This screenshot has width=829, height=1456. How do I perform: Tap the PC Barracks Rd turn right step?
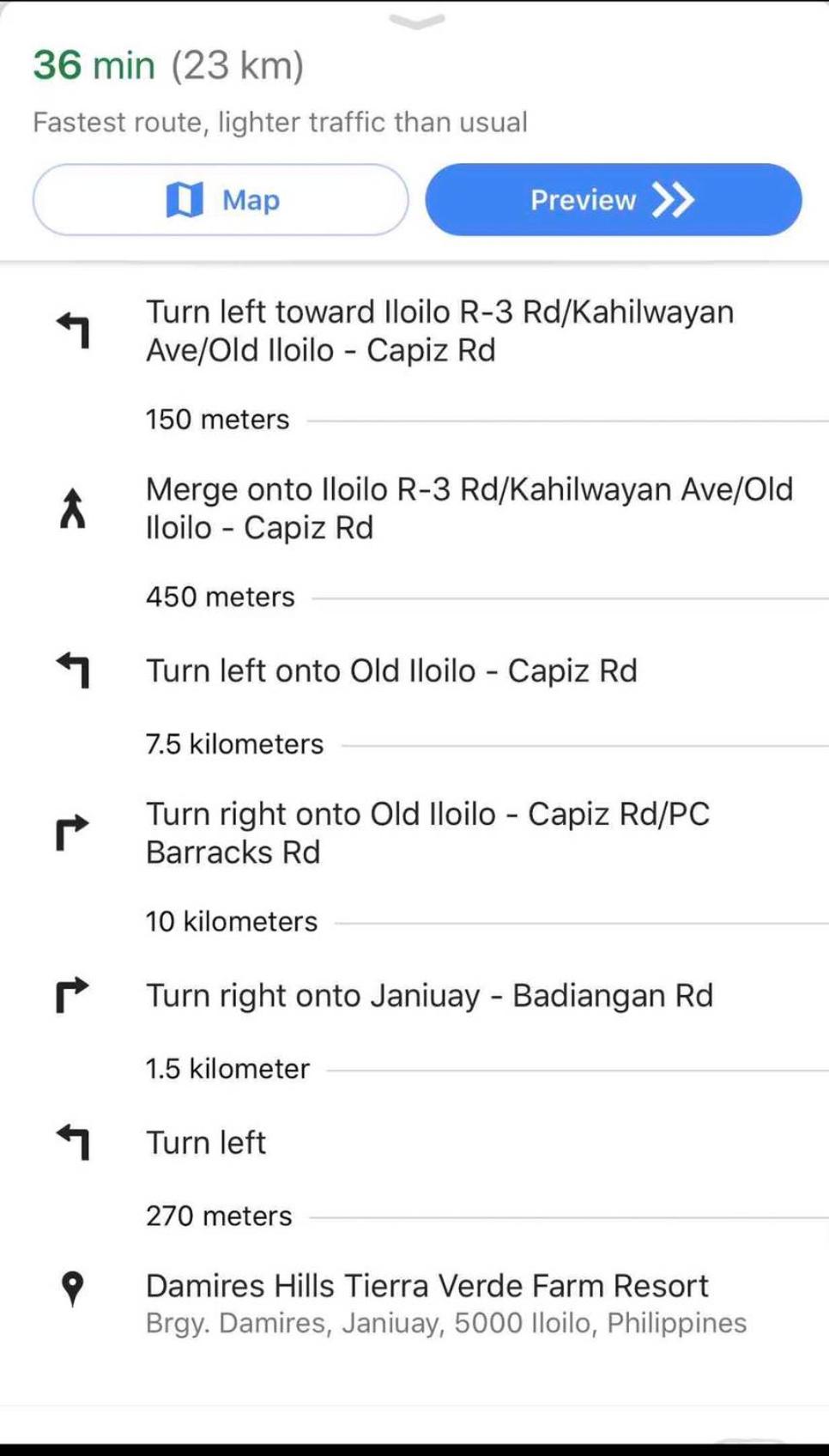coord(414,833)
